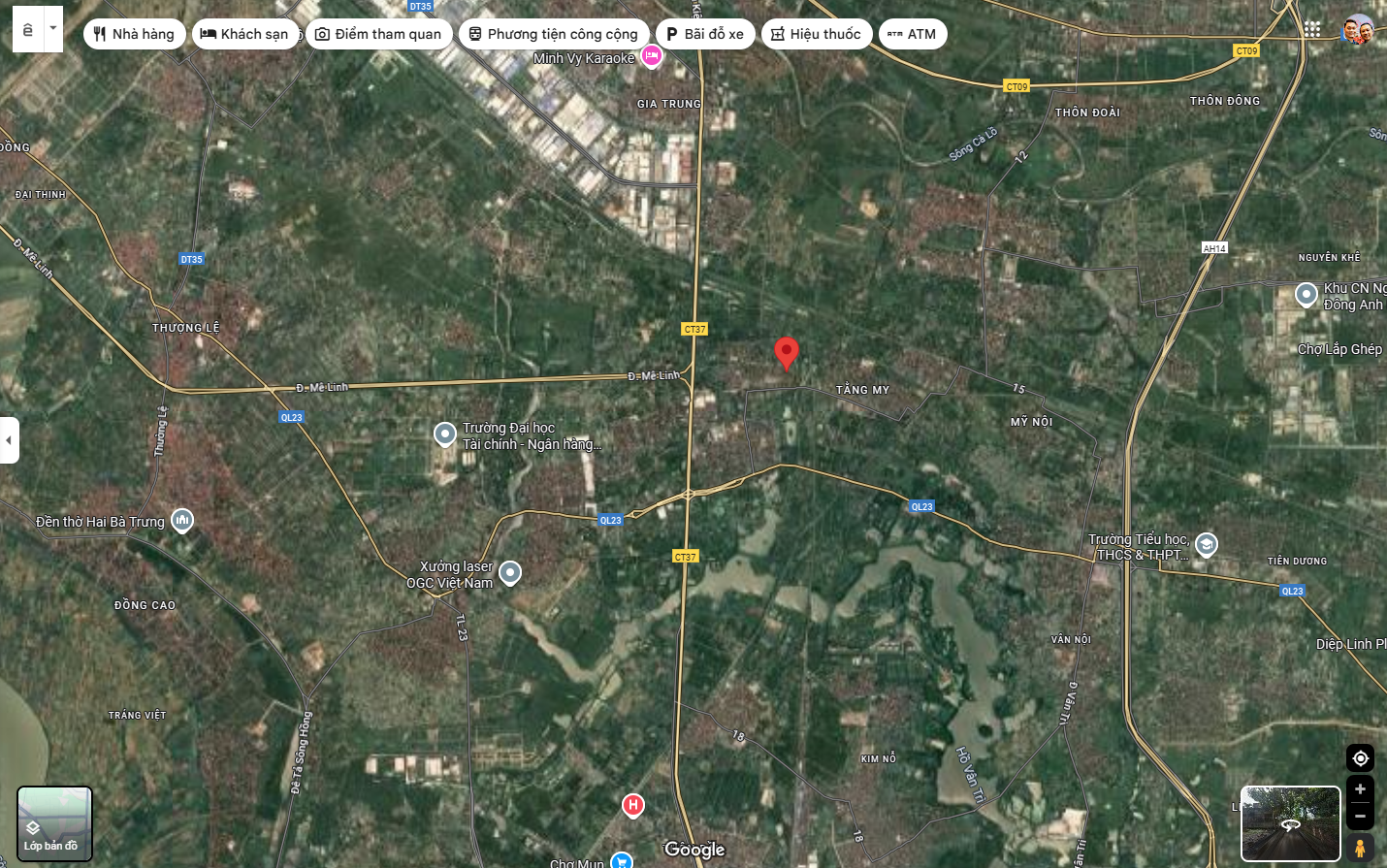
Task: Open Đền thờ Hai Bà Trưng marker
Action: coord(182,521)
